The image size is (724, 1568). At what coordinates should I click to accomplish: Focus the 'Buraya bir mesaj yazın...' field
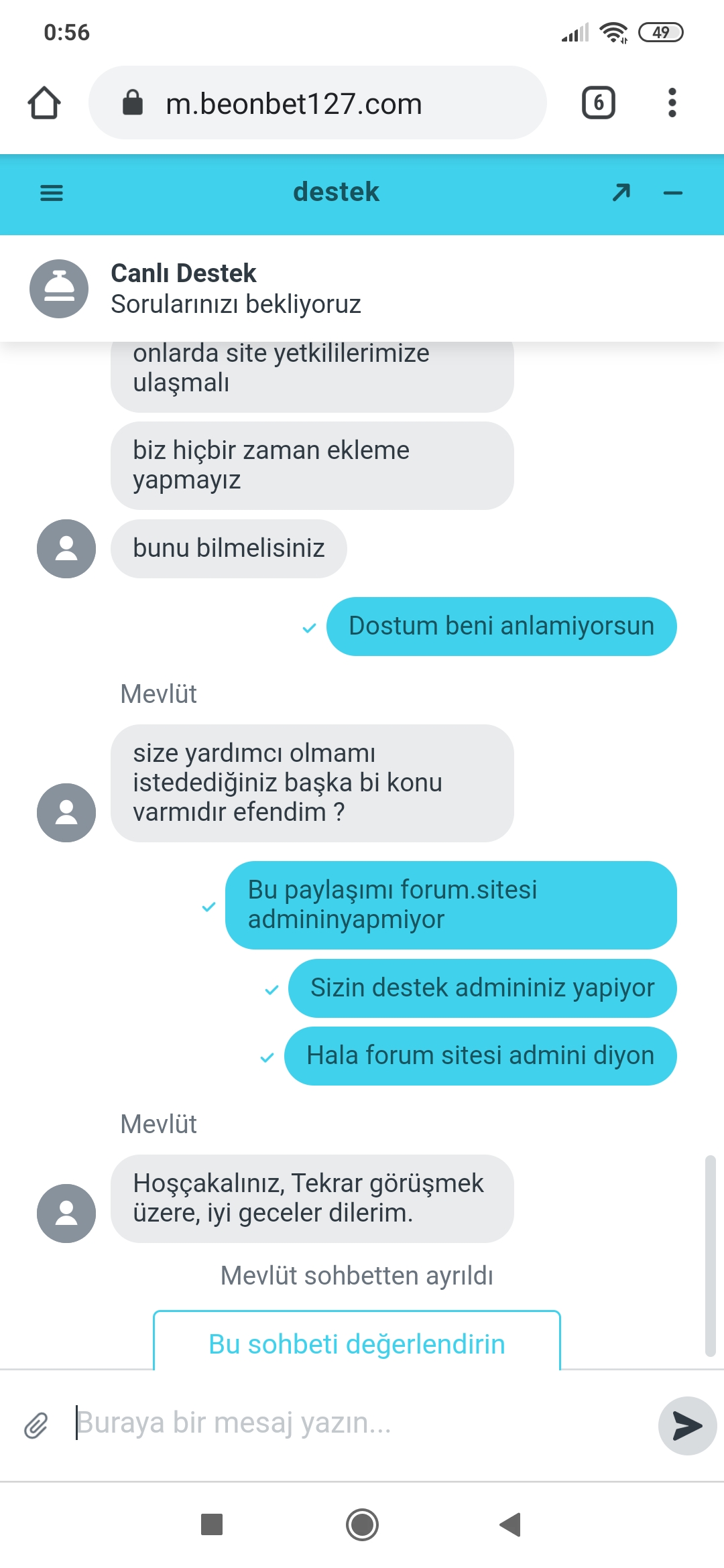pos(362,1423)
